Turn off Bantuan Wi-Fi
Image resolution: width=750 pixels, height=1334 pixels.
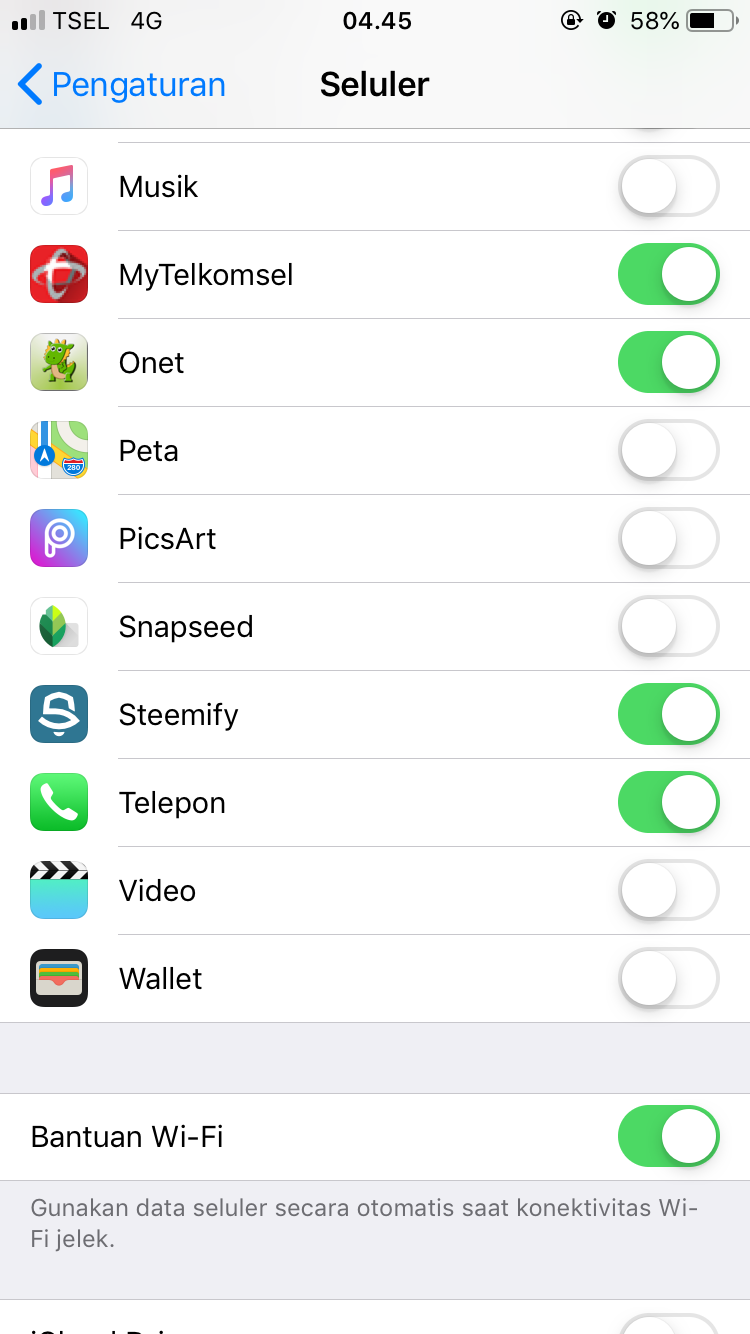[668, 1137]
